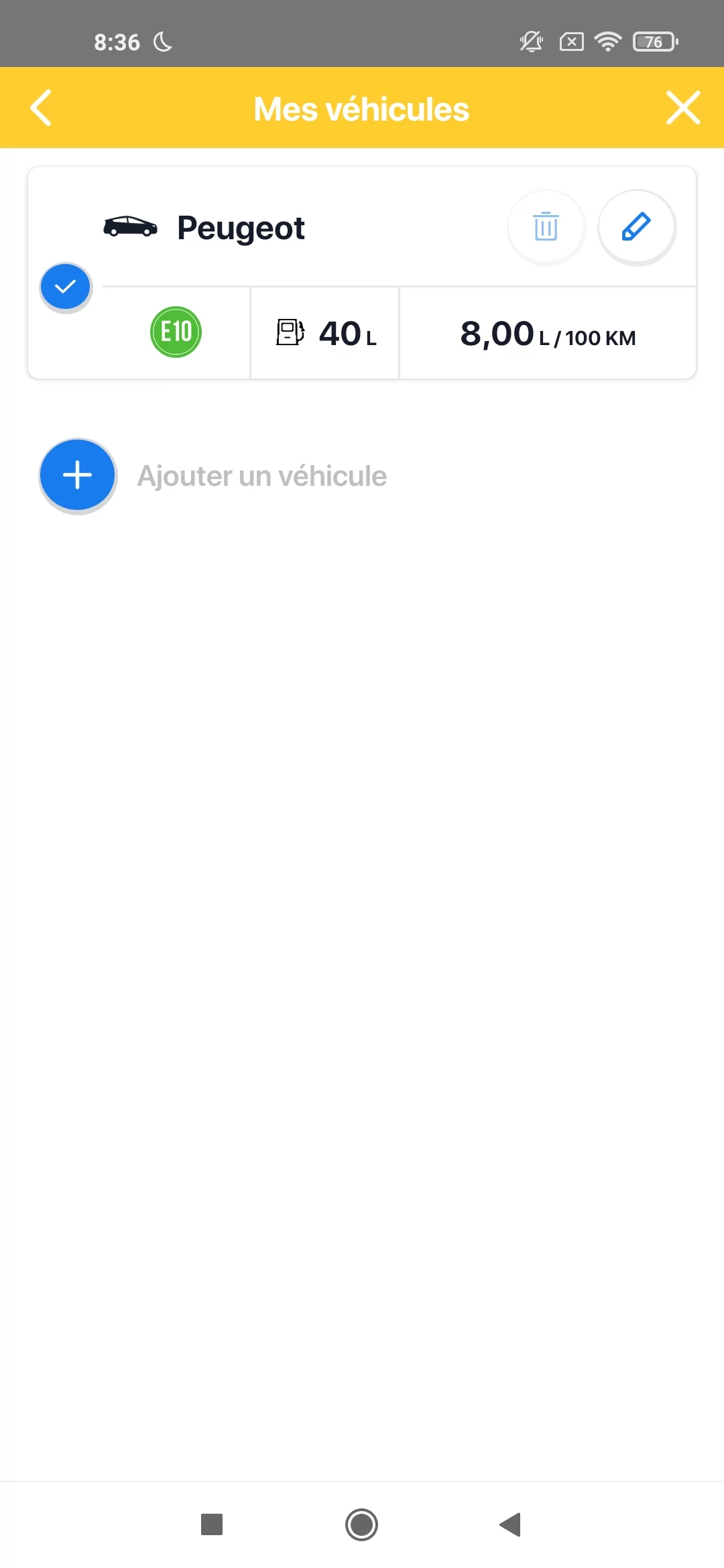Open recent apps from navigation bar
The height and width of the screenshot is (1568, 724).
point(212,1524)
